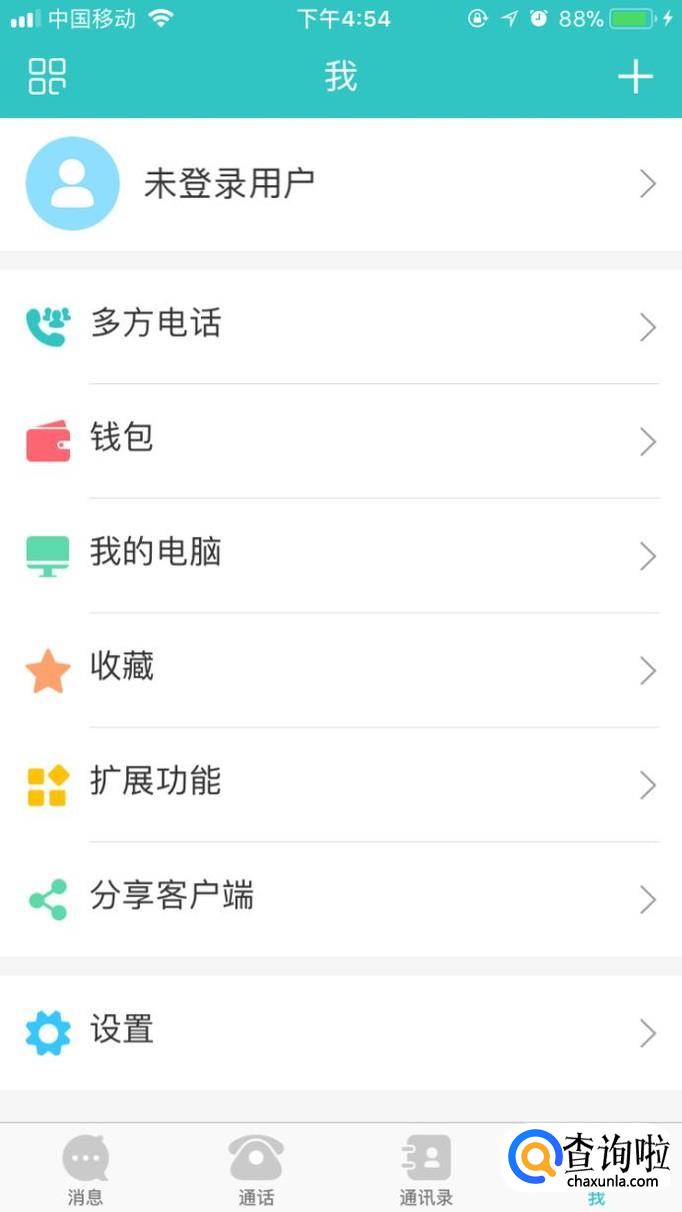Viewport: 682px width, 1212px height.
Task: Open 设置 settings
Action: coord(341,1031)
